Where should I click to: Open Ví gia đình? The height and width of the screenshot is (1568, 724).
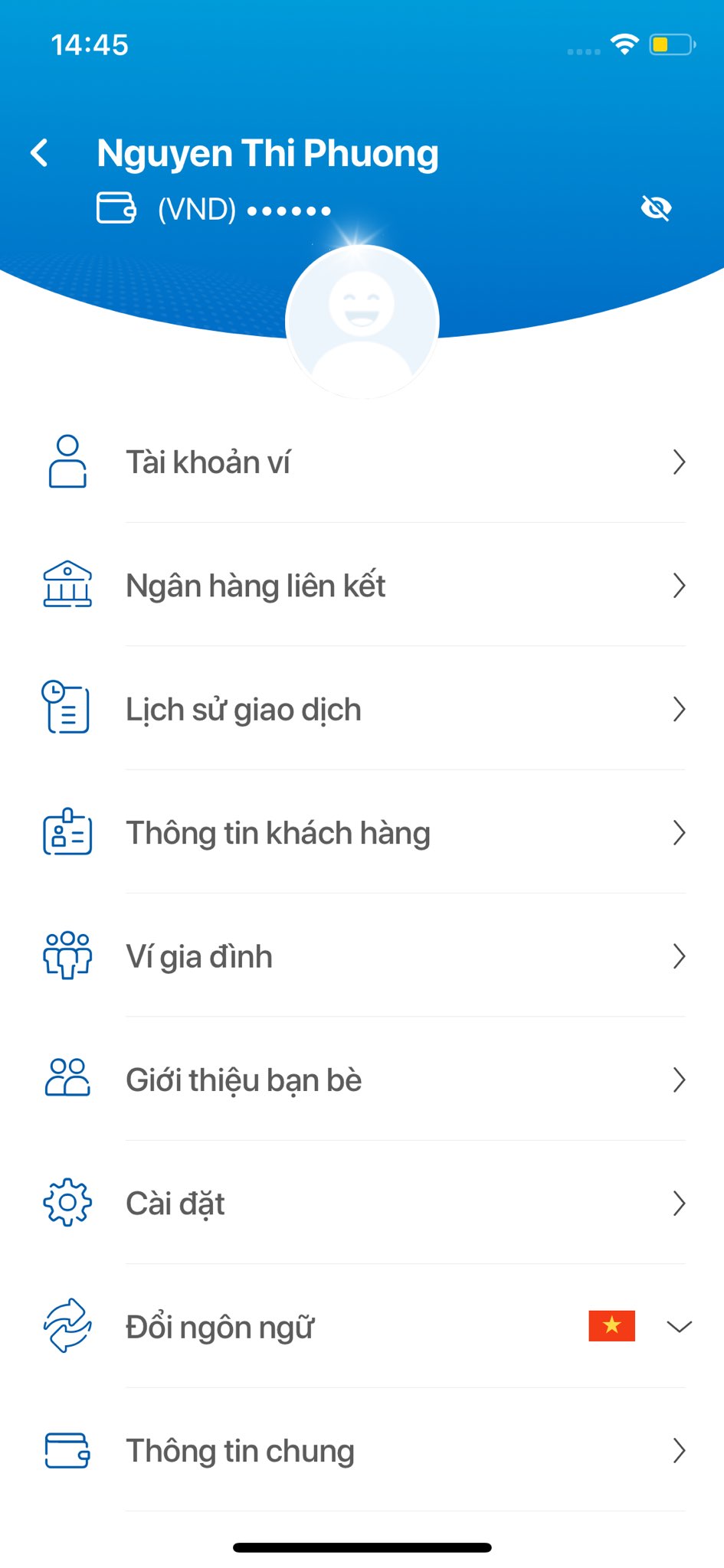tap(362, 956)
